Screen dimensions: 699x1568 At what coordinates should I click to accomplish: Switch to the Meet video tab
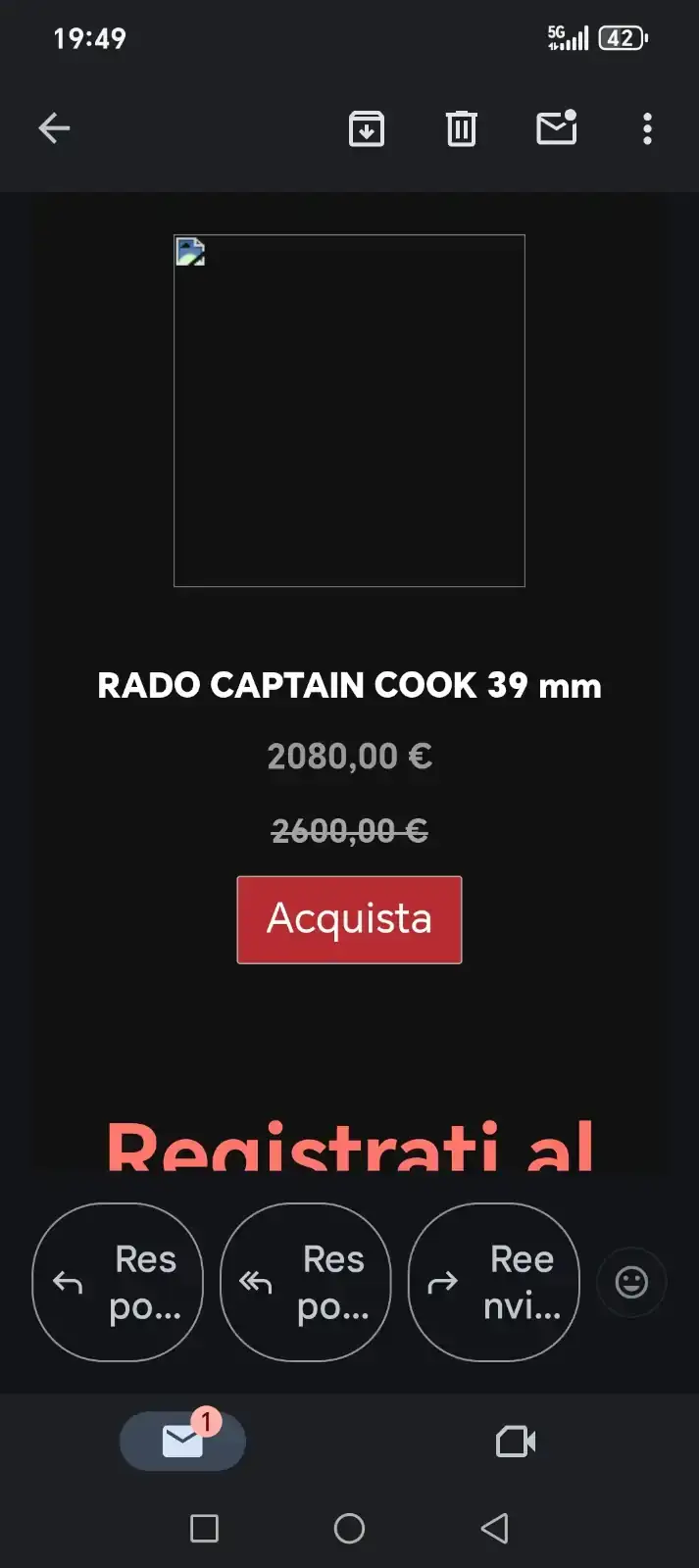tap(516, 1442)
